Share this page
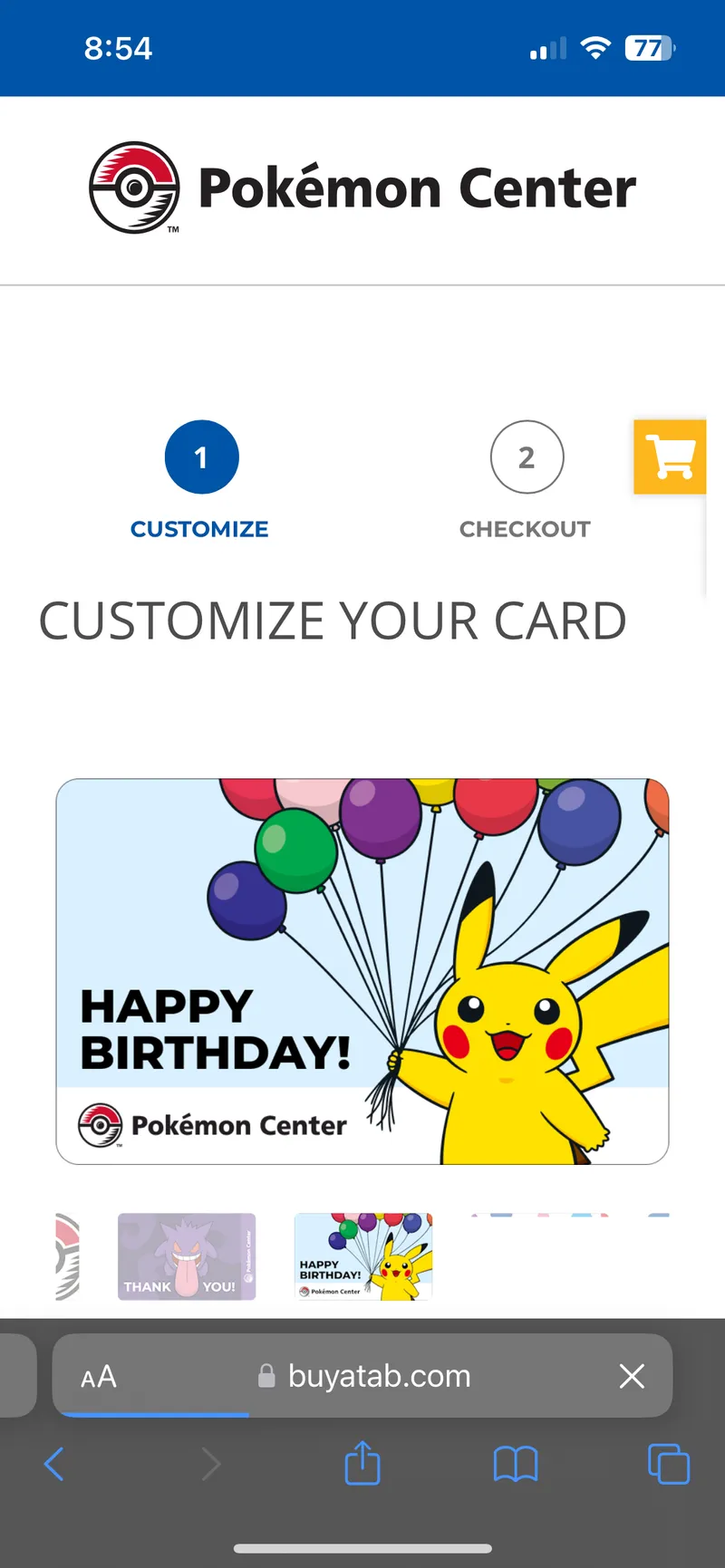Image resolution: width=725 pixels, height=1568 pixels. click(x=362, y=1463)
